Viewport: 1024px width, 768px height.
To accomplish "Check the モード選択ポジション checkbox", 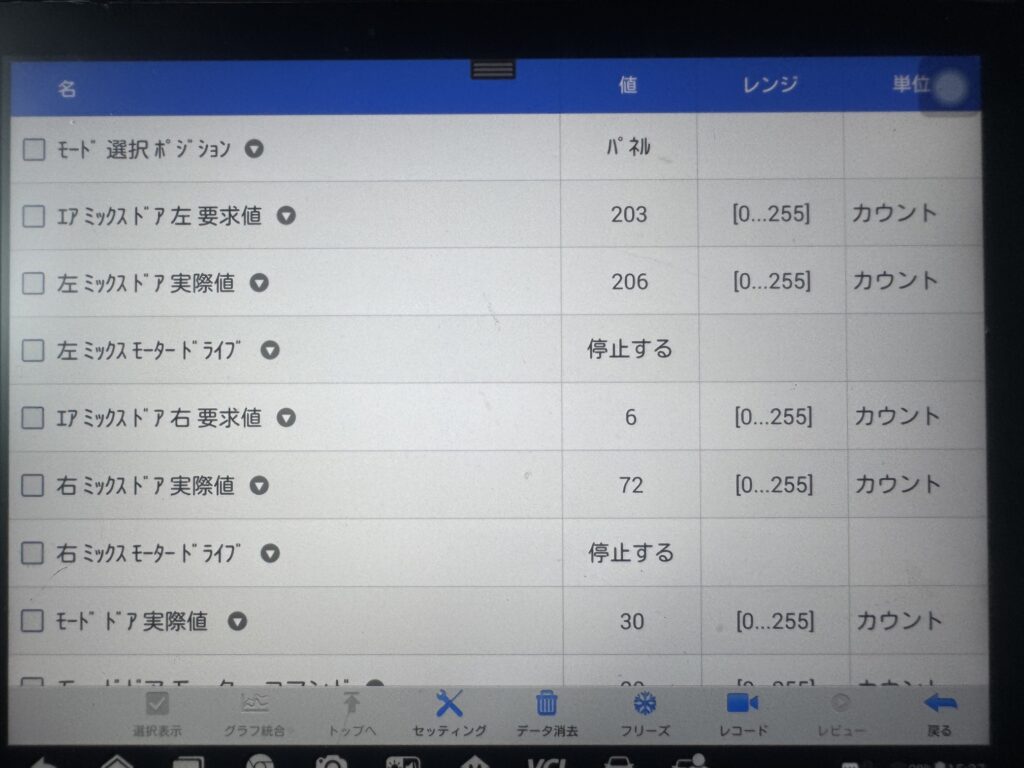I will [34, 150].
